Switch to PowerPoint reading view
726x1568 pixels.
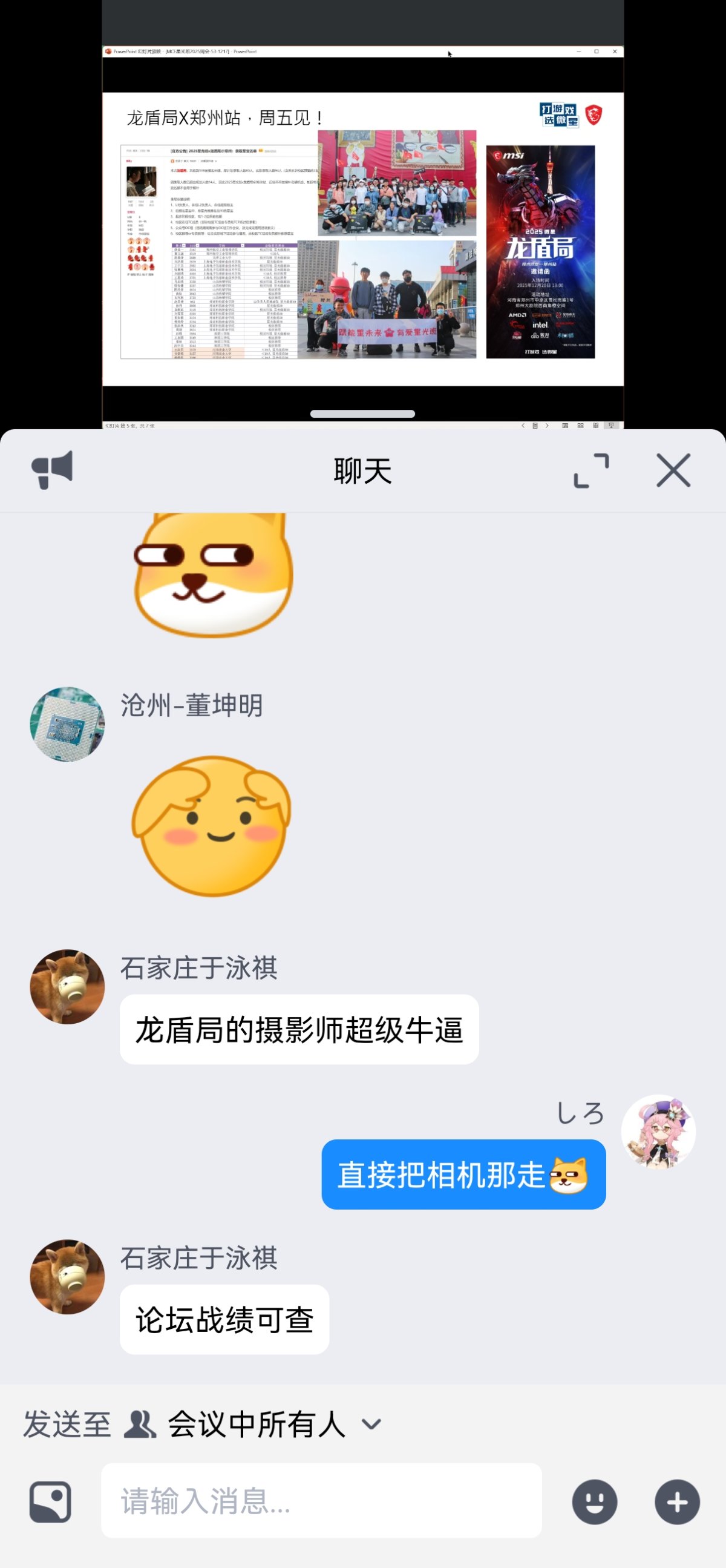click(596, 427)
